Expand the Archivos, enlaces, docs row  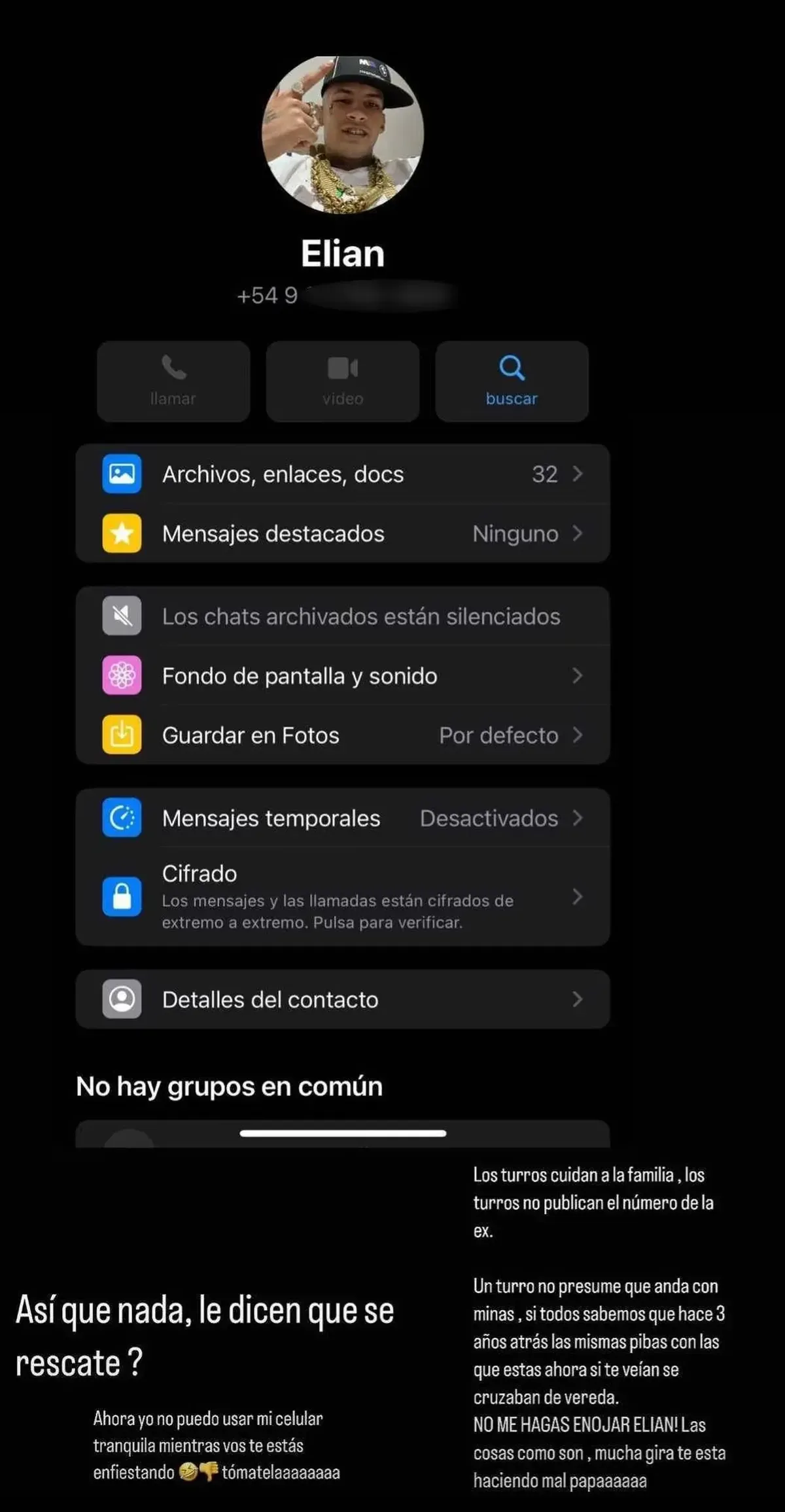pos(578,474)
